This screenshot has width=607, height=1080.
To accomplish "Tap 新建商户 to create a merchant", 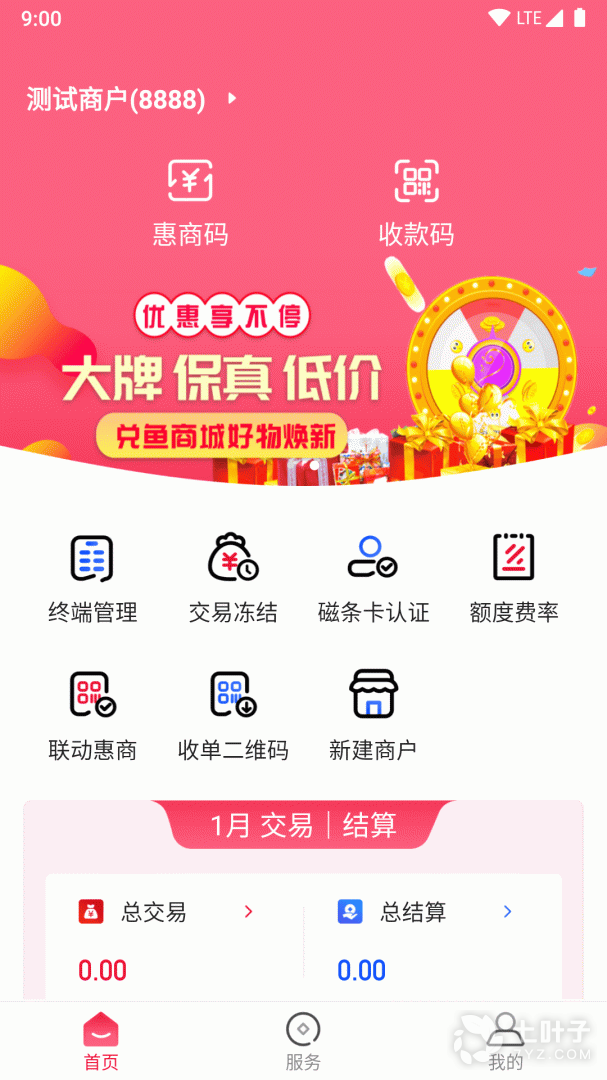I will coord(373,715).
